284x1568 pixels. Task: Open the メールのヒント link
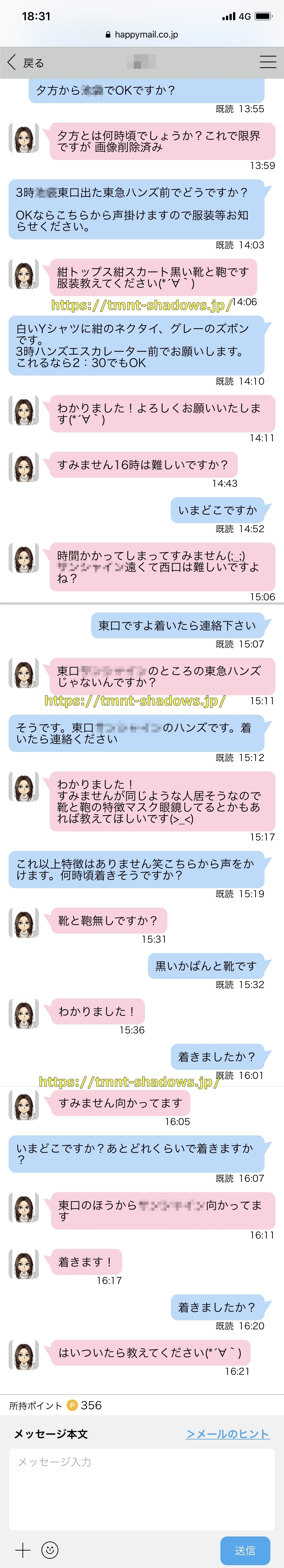pyautogui.click(x=227, y=1434)
